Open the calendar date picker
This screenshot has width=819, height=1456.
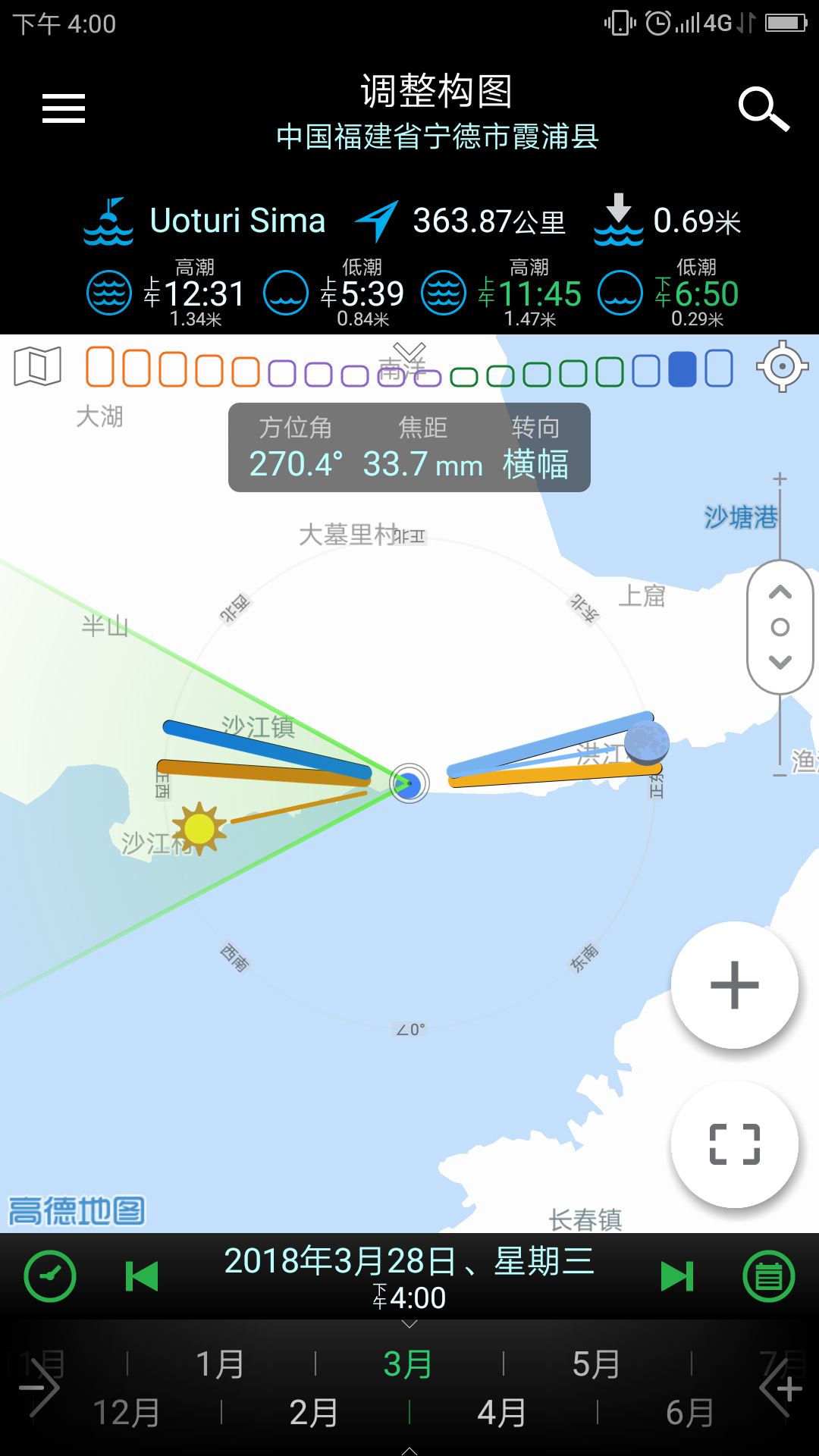769,1276
